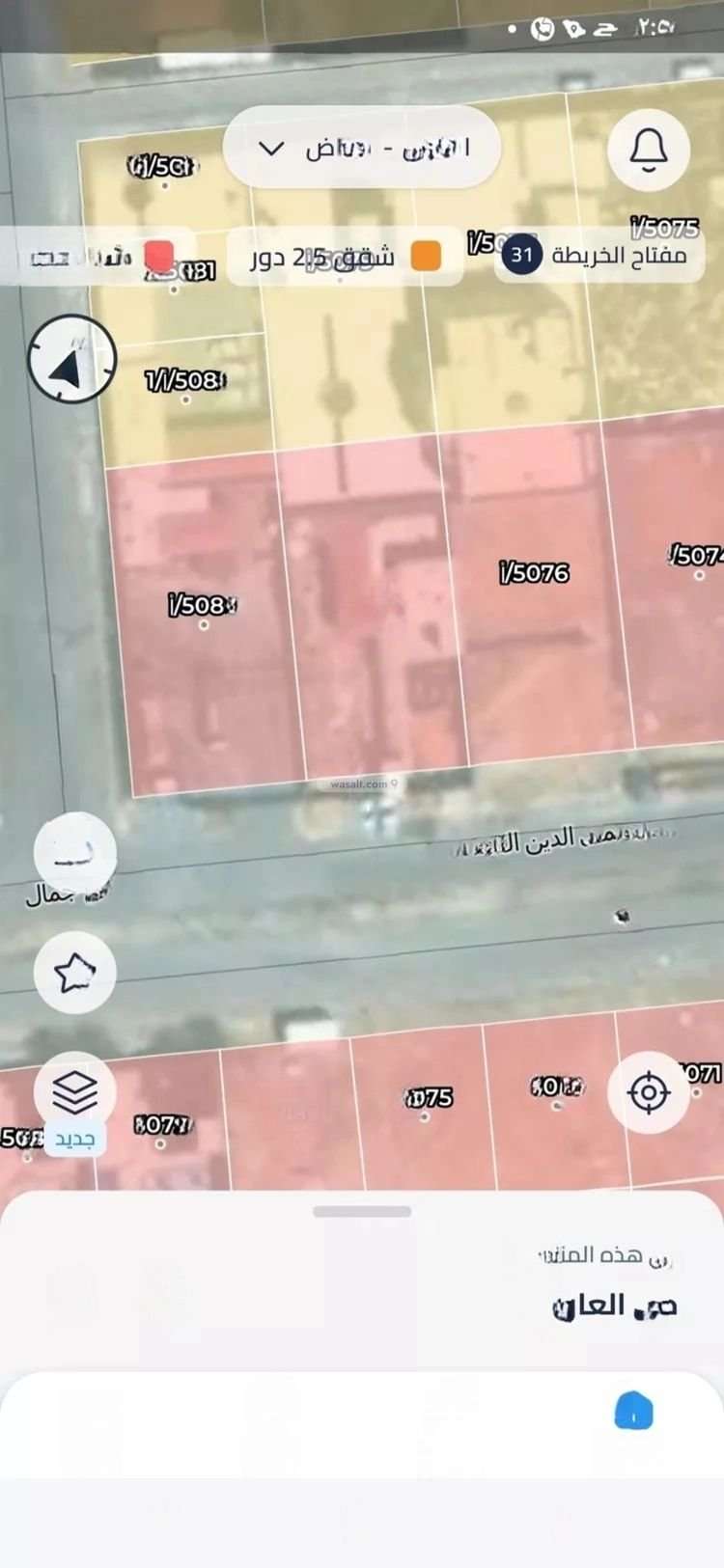Open the map legend chip مفتاح الخريطة
724x1568 pixels.
click(599, 255)
